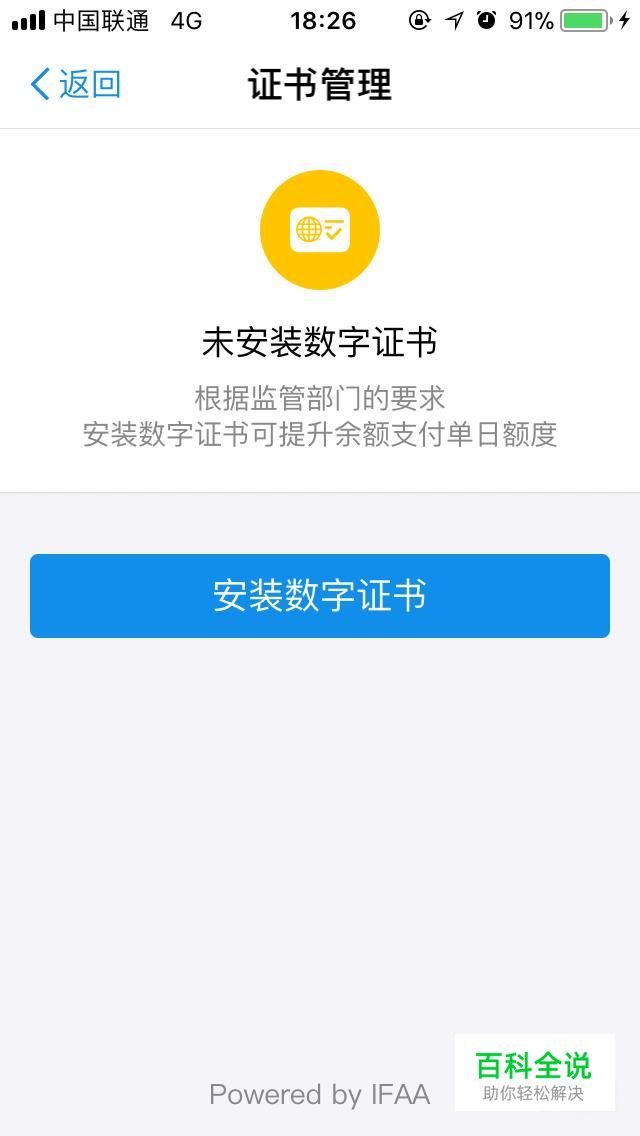Image resolution: width=640 pixels, height=1136 pixels.
Task: Tap the 返回 back button
Action: (75, 84)
